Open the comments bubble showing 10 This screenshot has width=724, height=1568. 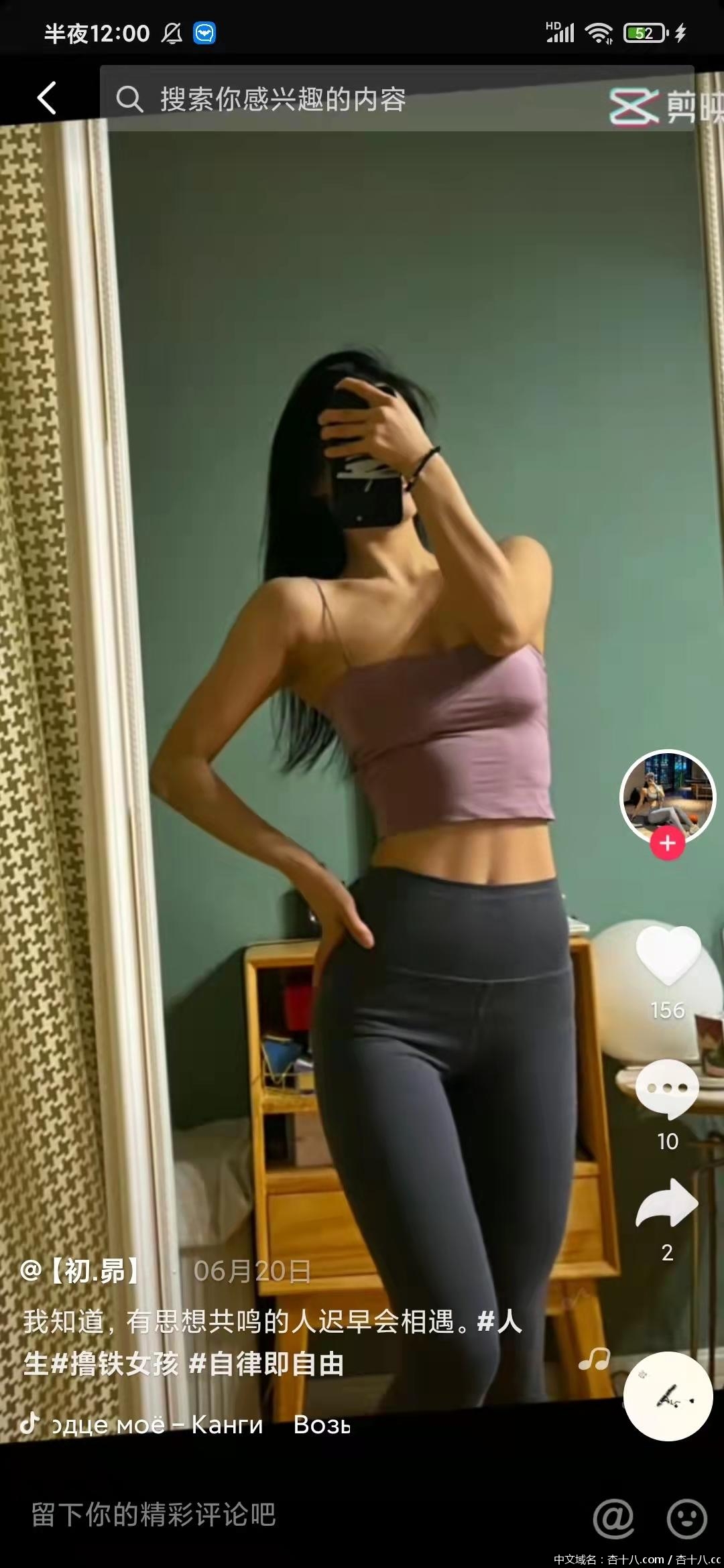click(668, 1089)
